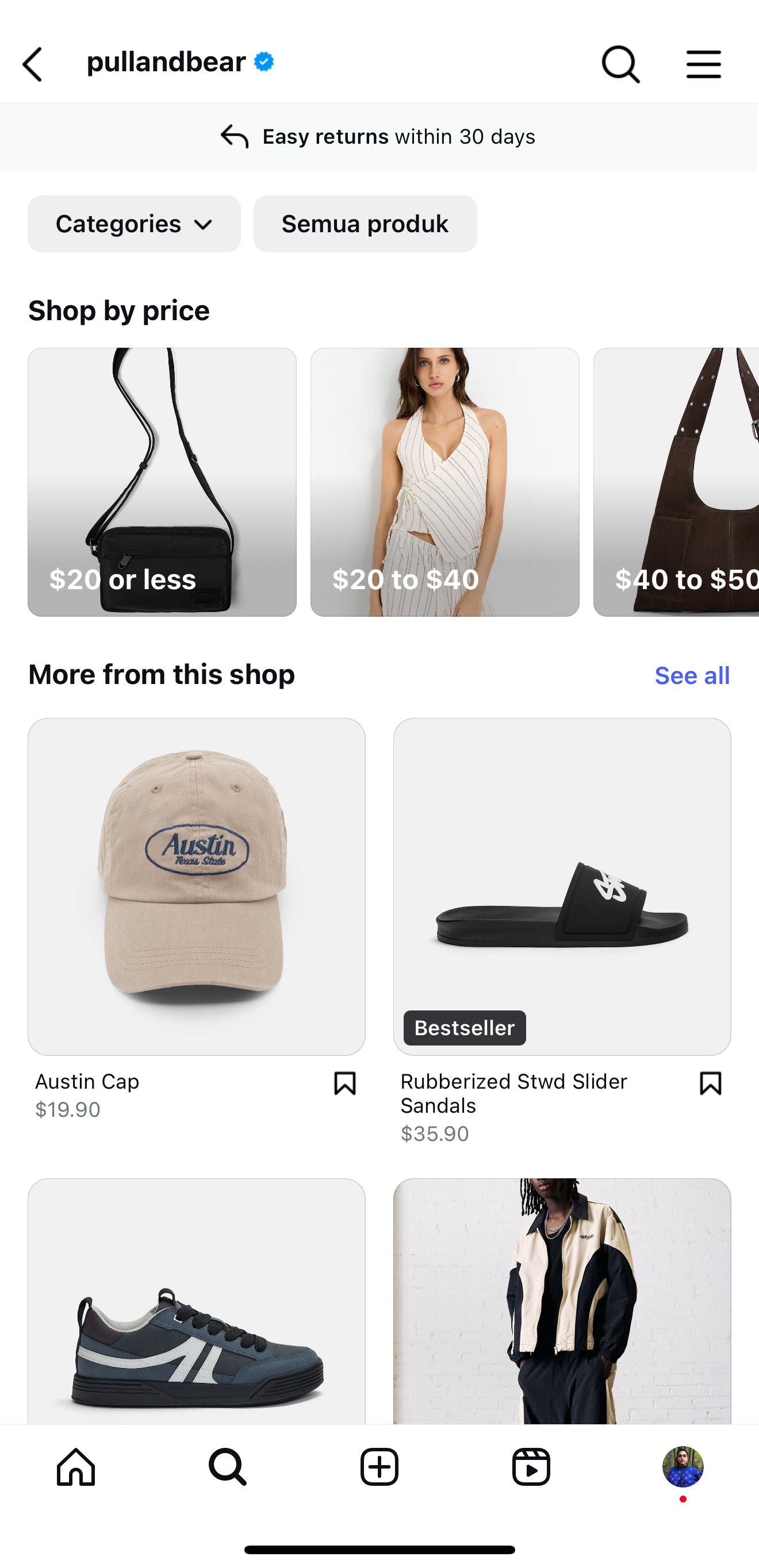Select the Semua produk chip

tap(365, 224)
